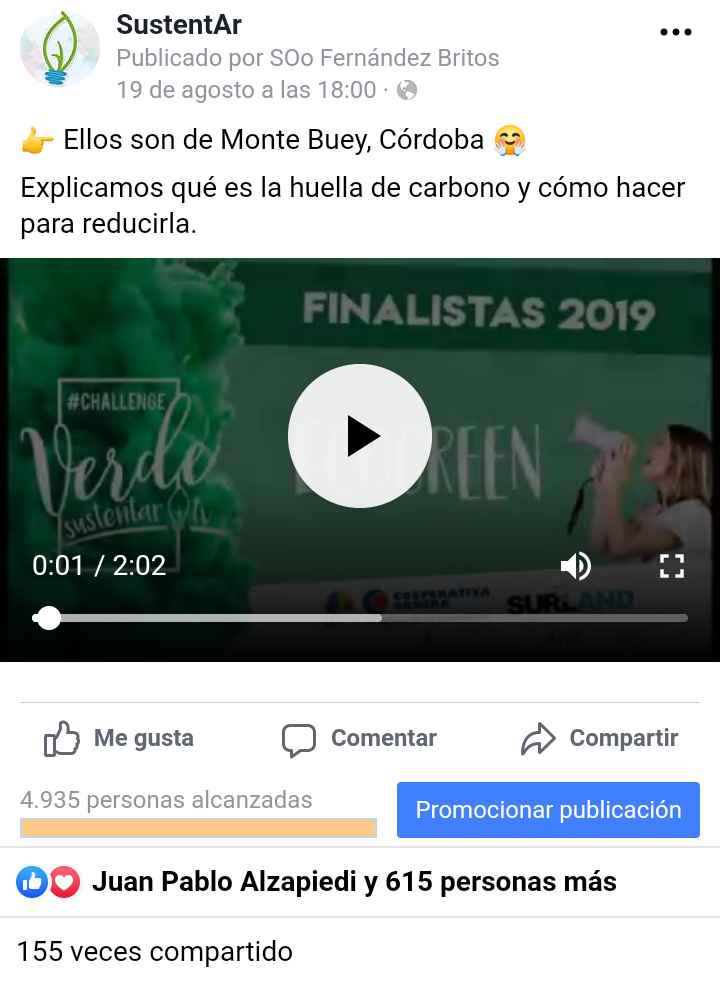
Task: Tap Comentar to write a comment
Action: click(360, 739)
